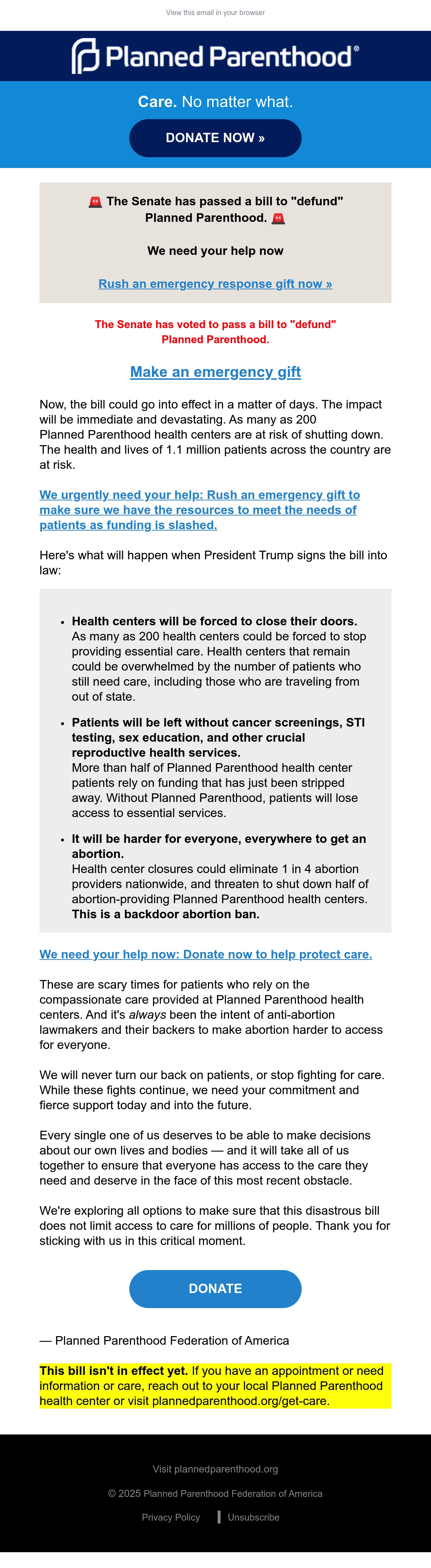Screen dimensions: 431x1568
Task: Tap the DONATE NOW » button
Action: pos(215,138)
